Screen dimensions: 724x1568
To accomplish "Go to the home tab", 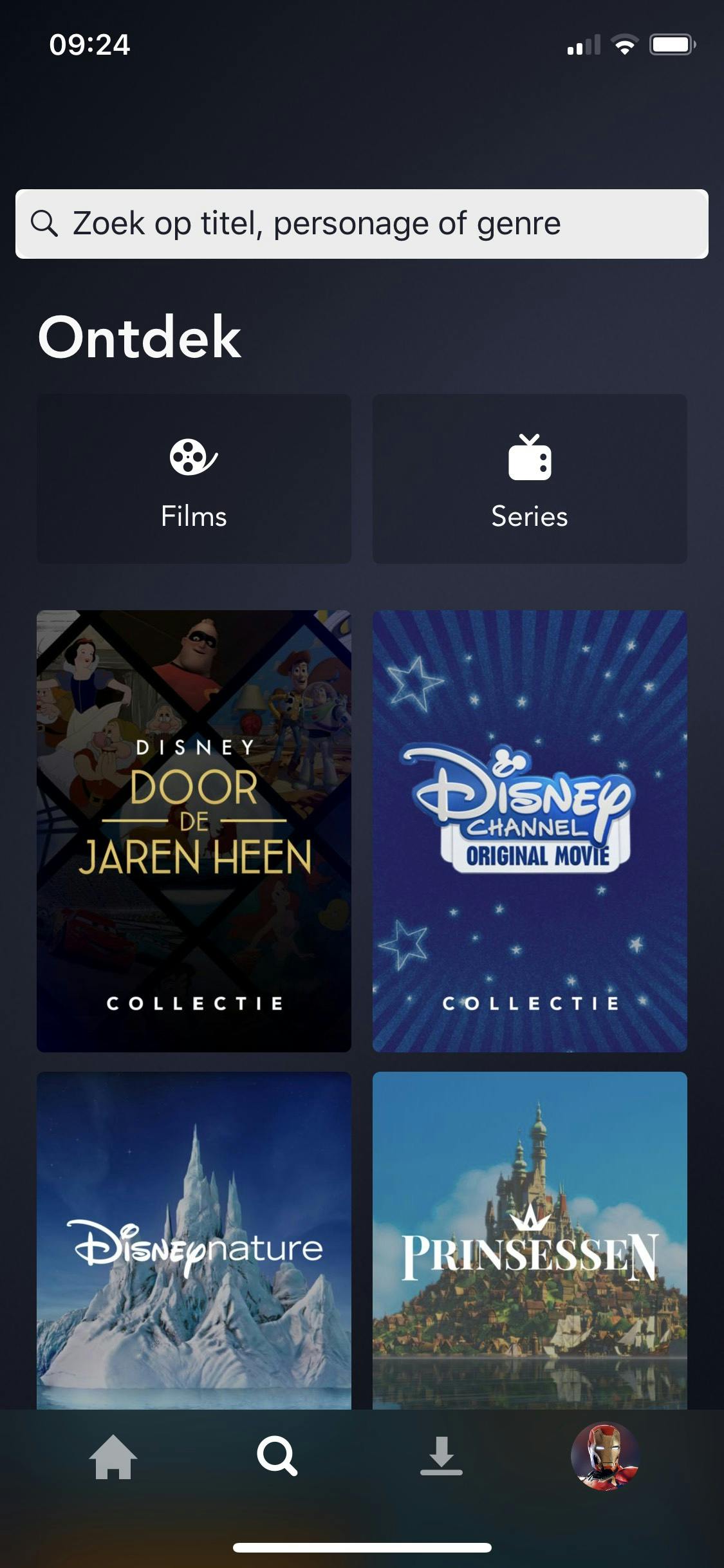I will click(x=113, y=1457).
